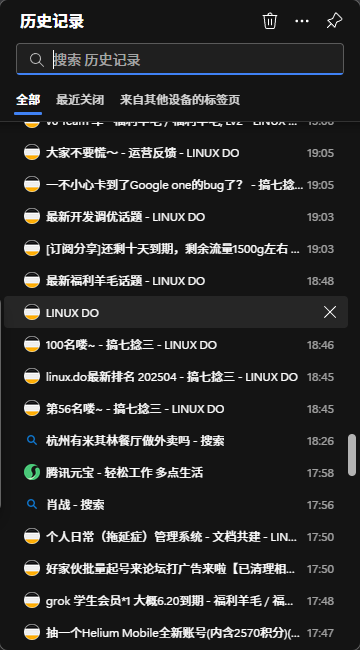Open 最新福利羊毛话题 - LINUX DO
Screen dimensions: 360x650
pyautogui.click(x=176, y=281)
